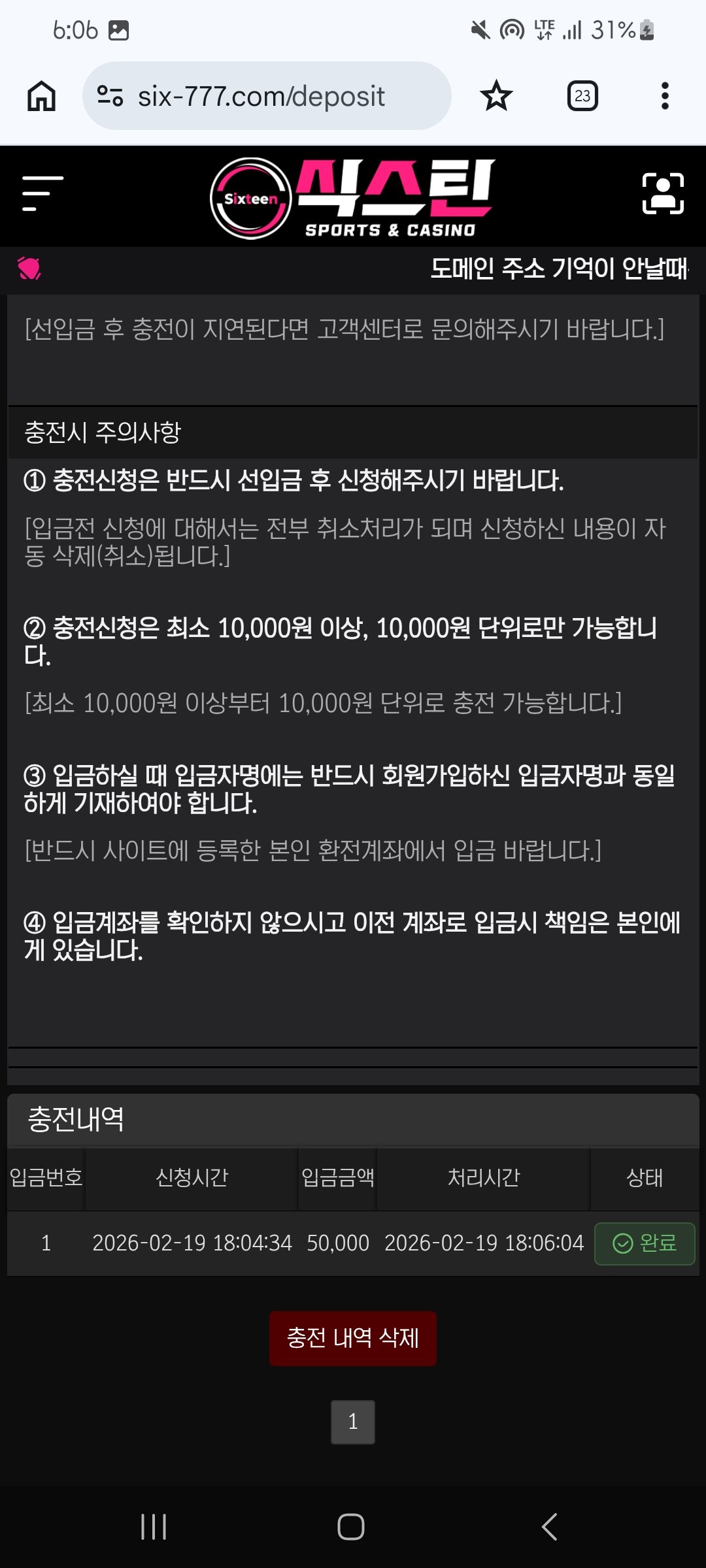706x1568 pixels.
Task: Open the browser tab switcher
Action: tap(582, 96)
